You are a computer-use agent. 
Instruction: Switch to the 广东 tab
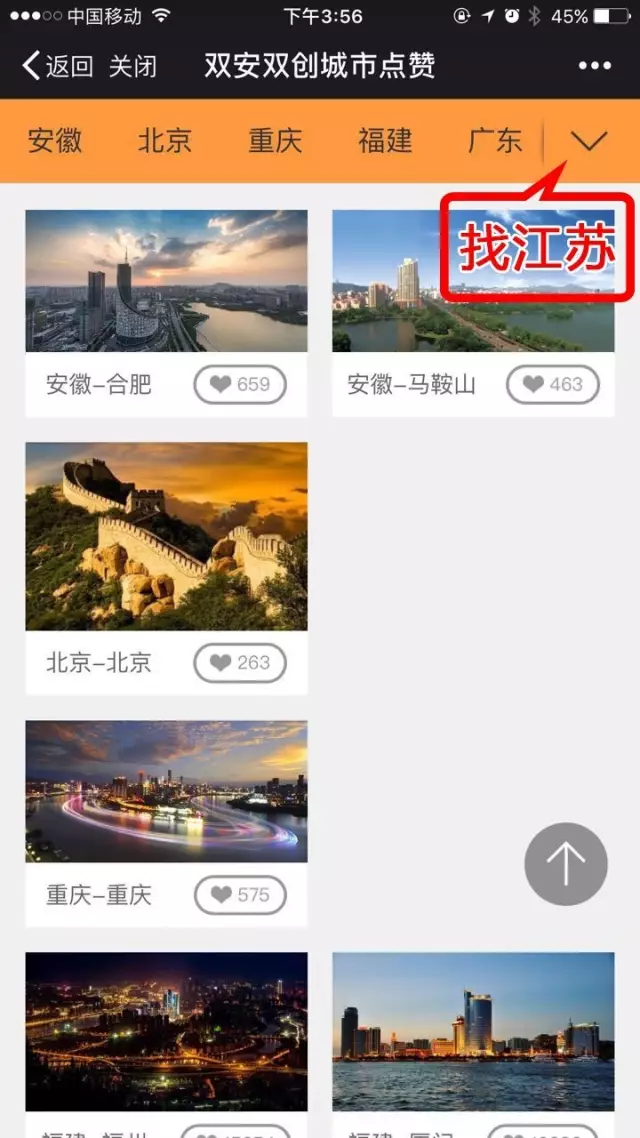point(495,140)
